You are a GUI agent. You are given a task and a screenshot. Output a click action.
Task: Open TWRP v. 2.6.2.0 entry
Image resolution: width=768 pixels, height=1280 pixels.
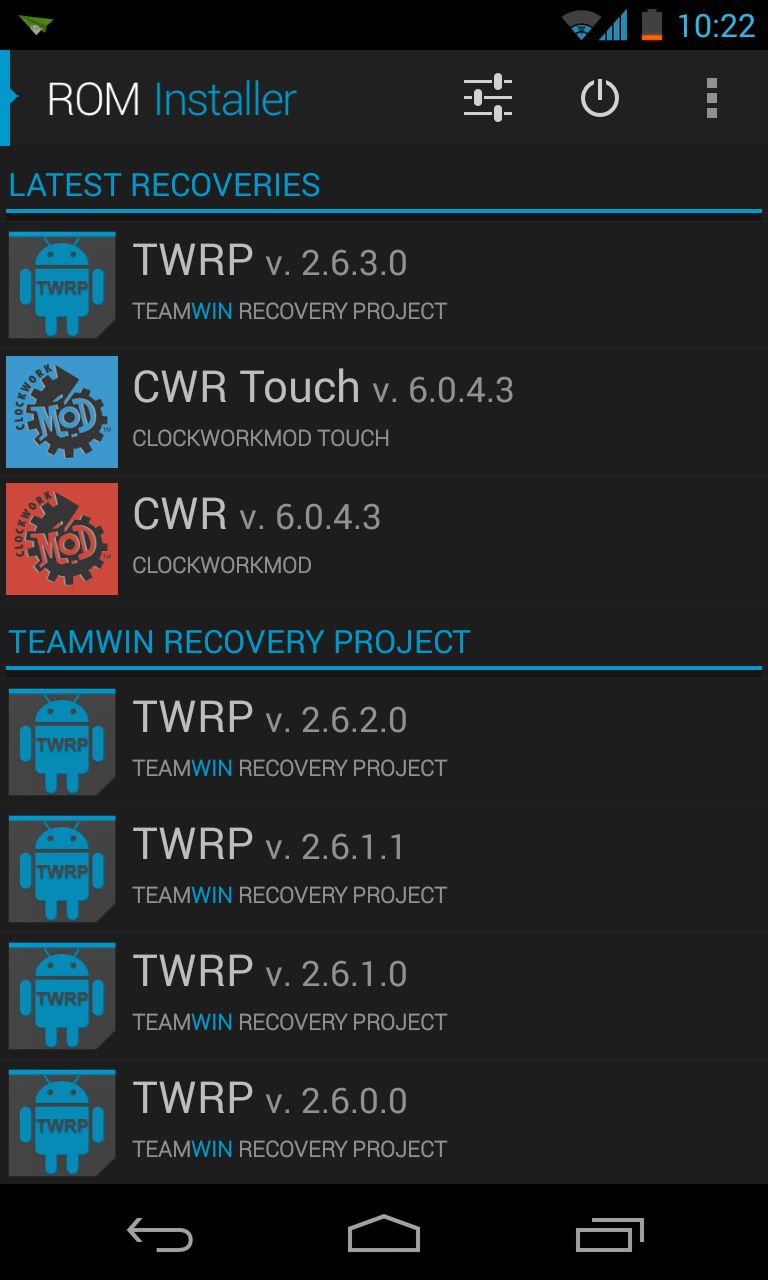click(384, 742)
